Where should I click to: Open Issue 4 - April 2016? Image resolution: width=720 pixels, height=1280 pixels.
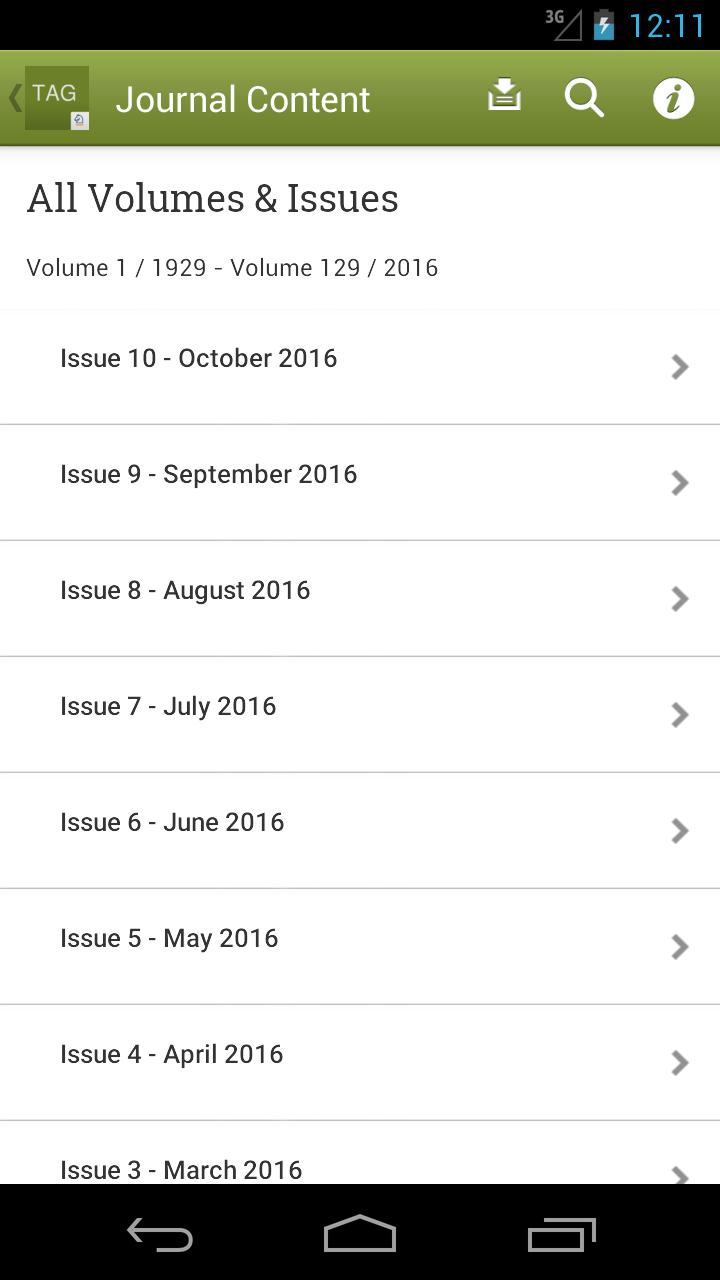click(360, 1062)
